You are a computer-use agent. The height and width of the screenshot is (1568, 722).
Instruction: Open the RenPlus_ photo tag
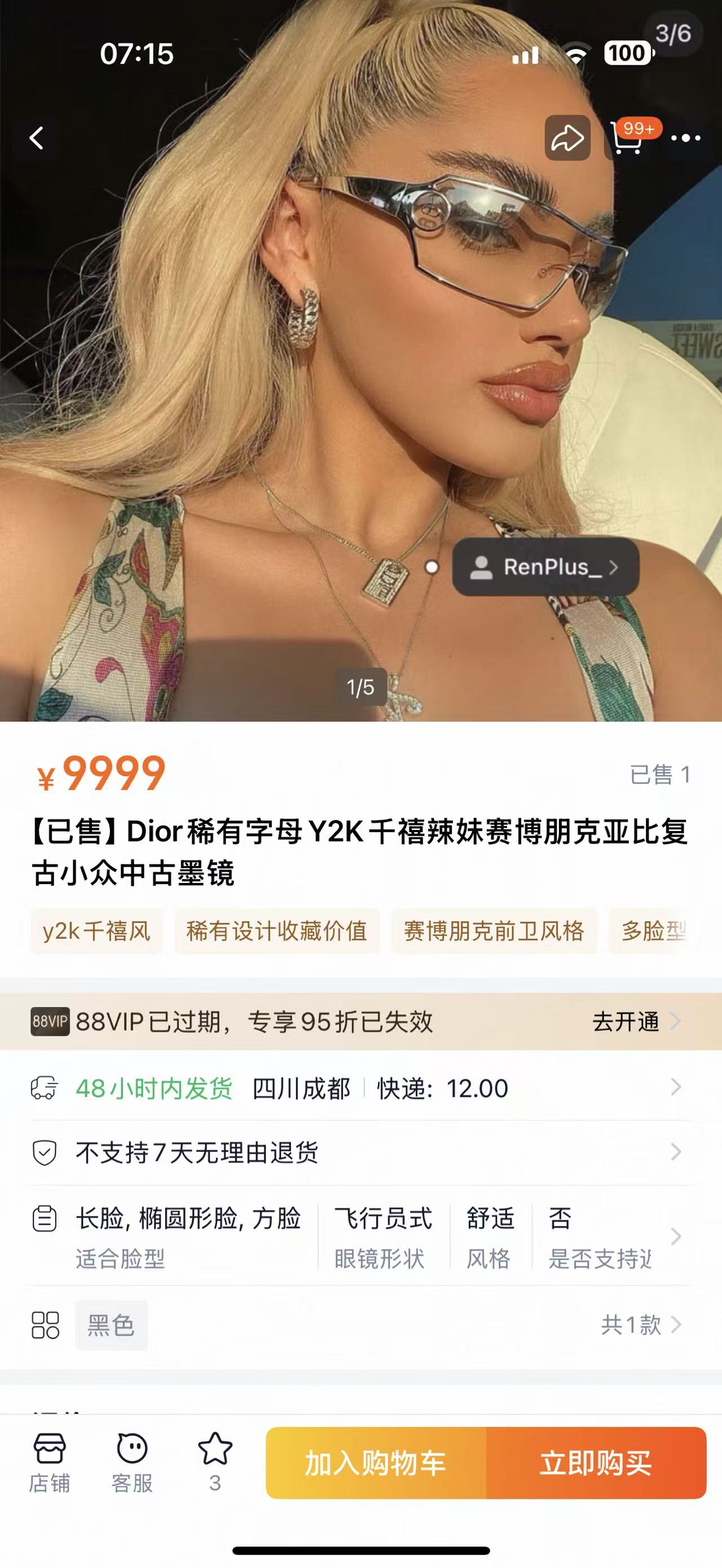(x=545, y=567)
